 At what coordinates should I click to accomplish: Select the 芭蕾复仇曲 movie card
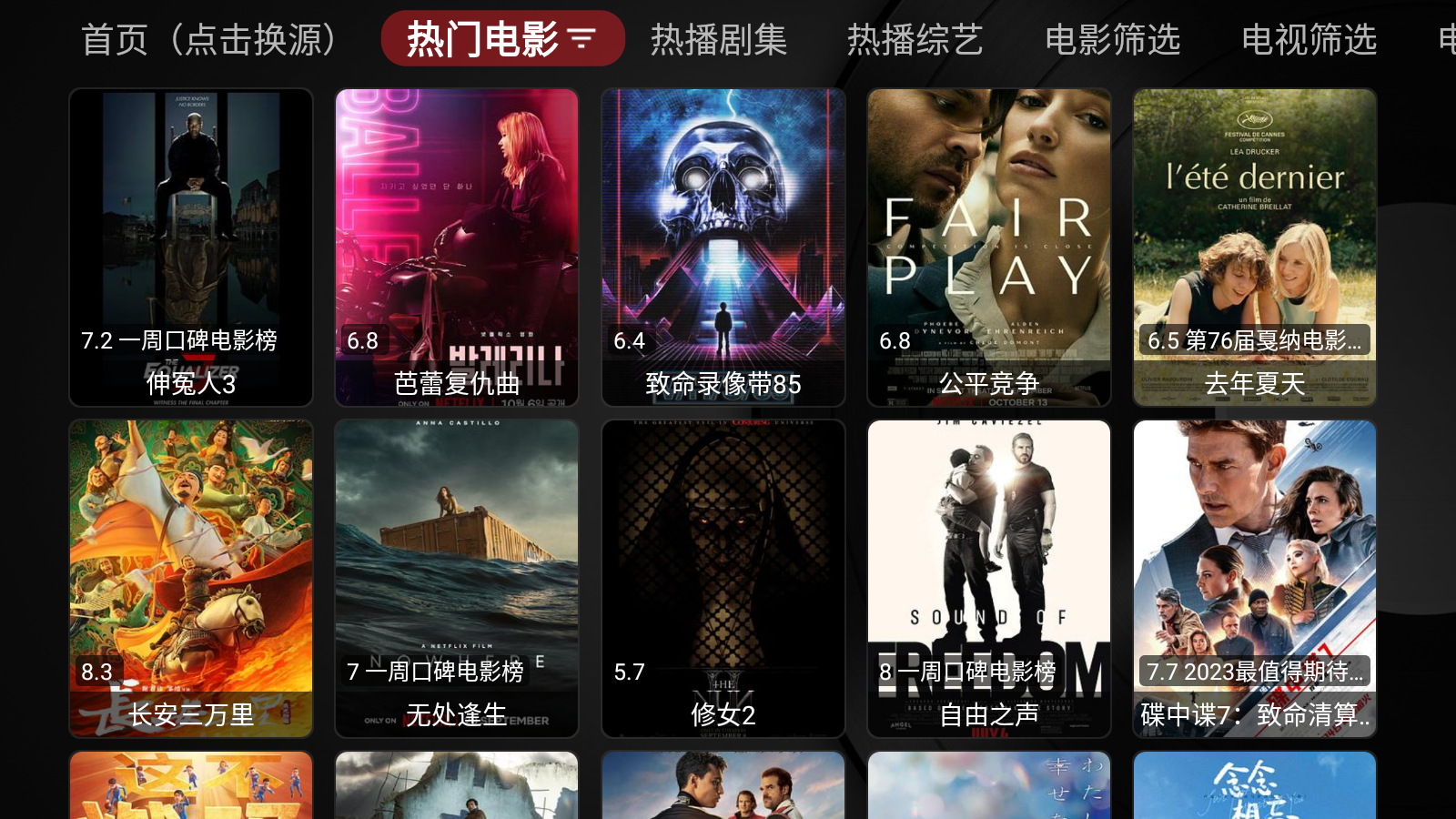point(457,247)
